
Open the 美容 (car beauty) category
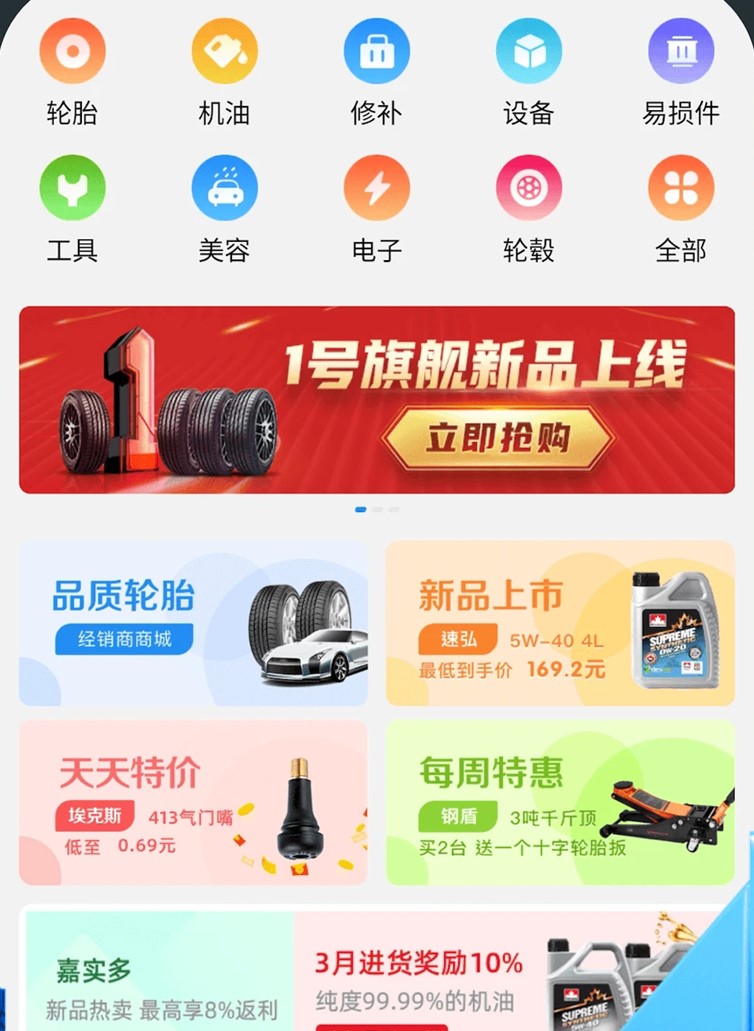point(225,188)
